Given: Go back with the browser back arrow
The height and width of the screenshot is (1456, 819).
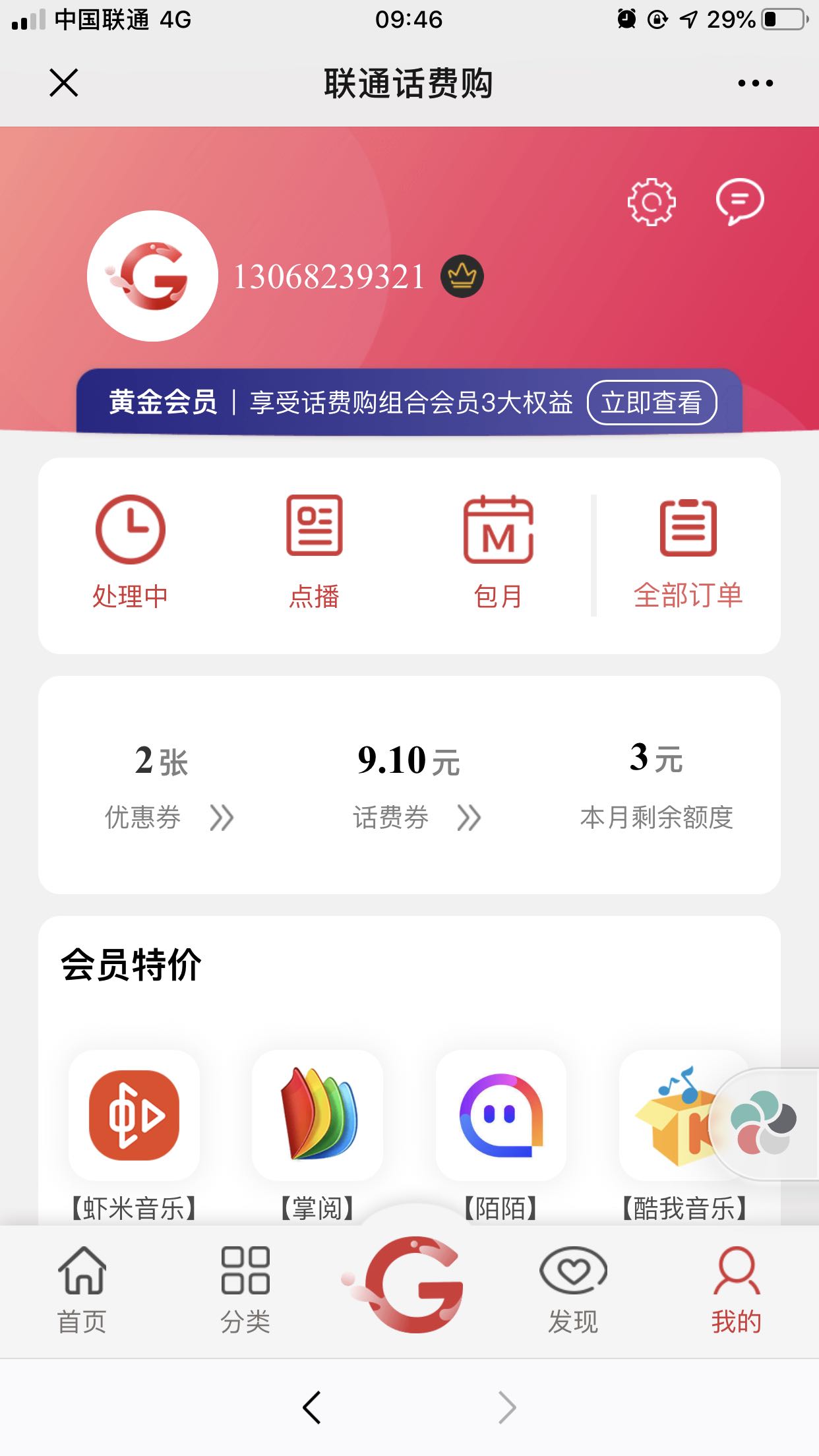Looking at the screenshot, I should coord(312,1408).
